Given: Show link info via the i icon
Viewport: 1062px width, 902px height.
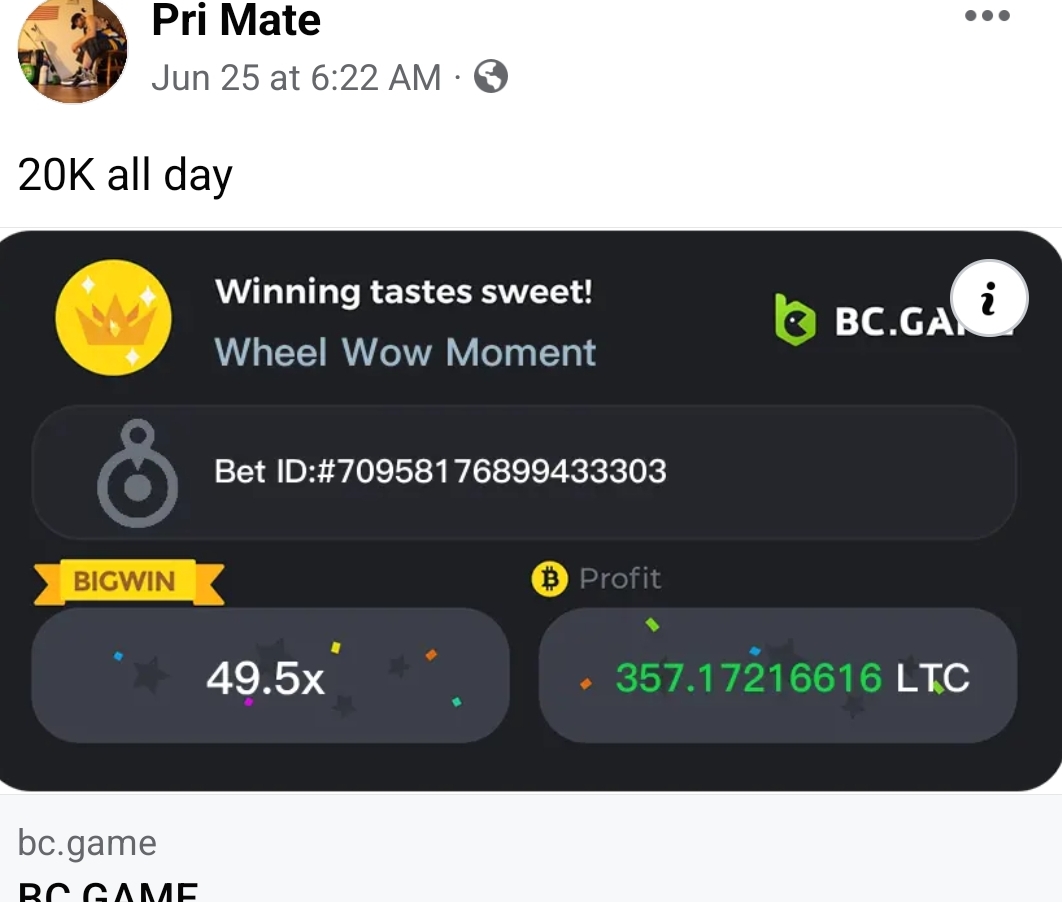Looking at the screenshot, I should pos(988,299).
